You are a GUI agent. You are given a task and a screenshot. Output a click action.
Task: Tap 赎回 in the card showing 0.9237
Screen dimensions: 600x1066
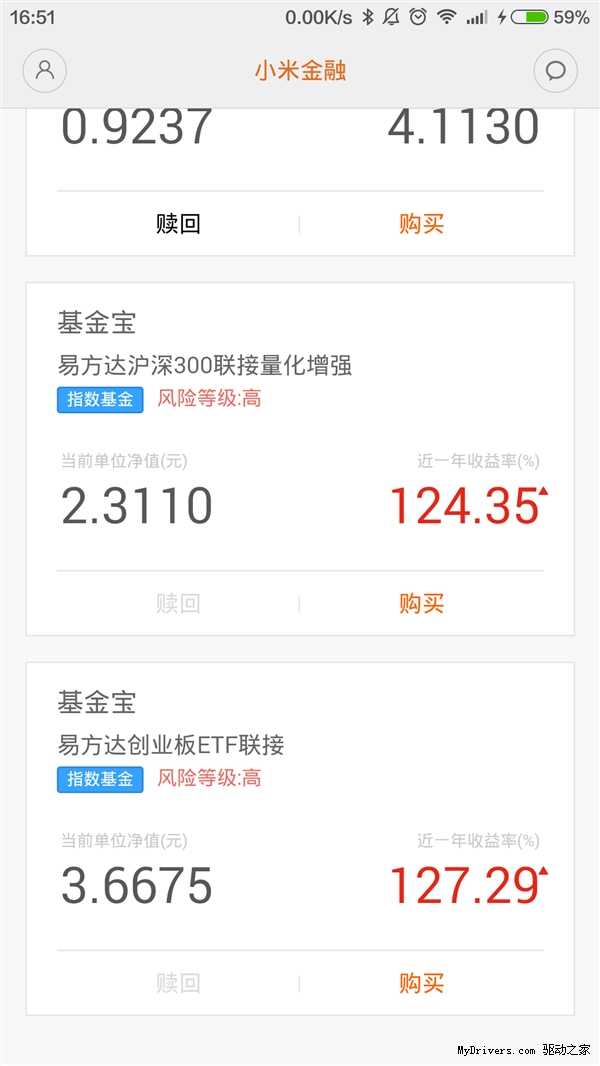coord(178,224)
